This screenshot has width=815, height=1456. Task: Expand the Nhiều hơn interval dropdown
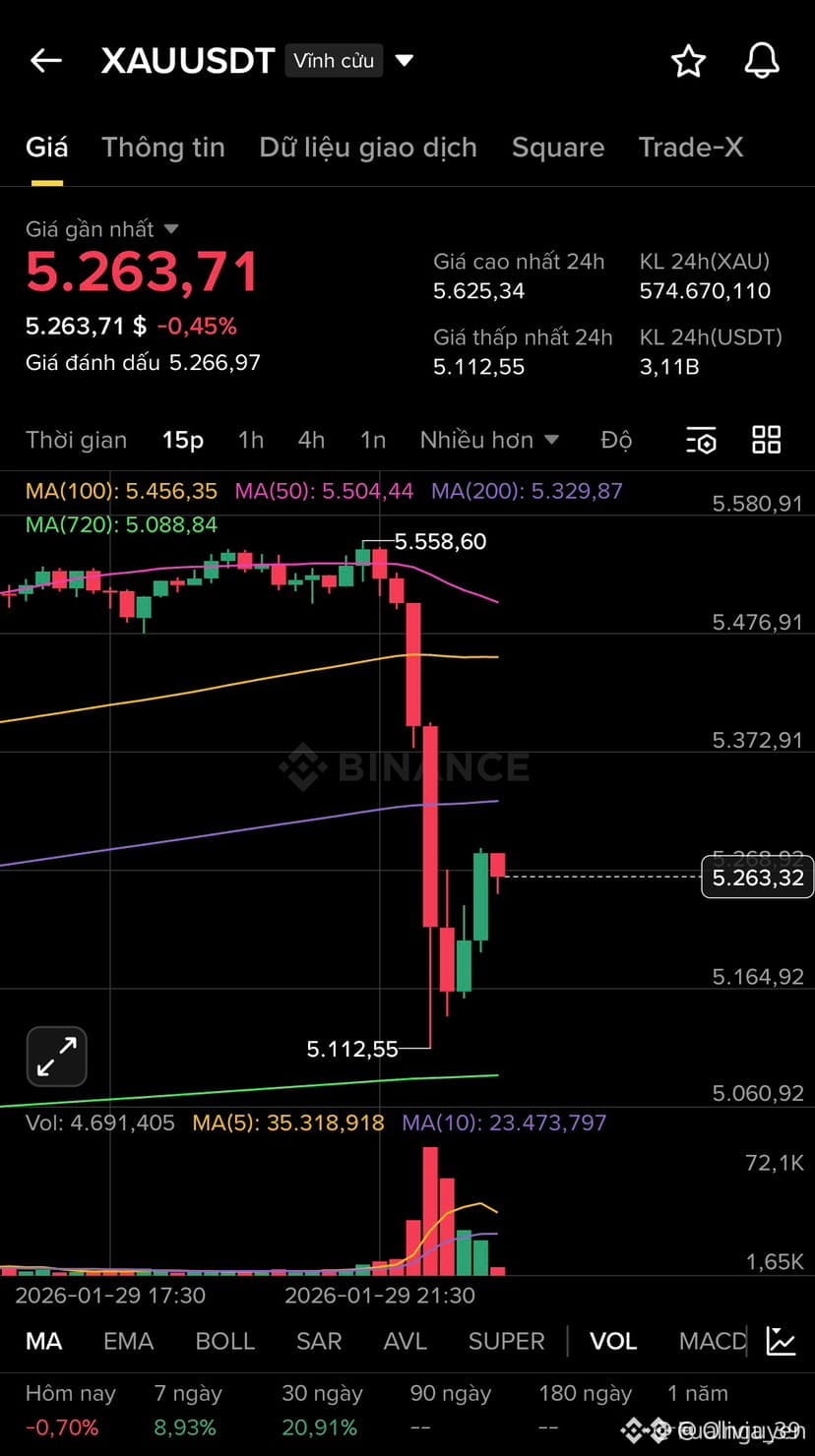489,440
